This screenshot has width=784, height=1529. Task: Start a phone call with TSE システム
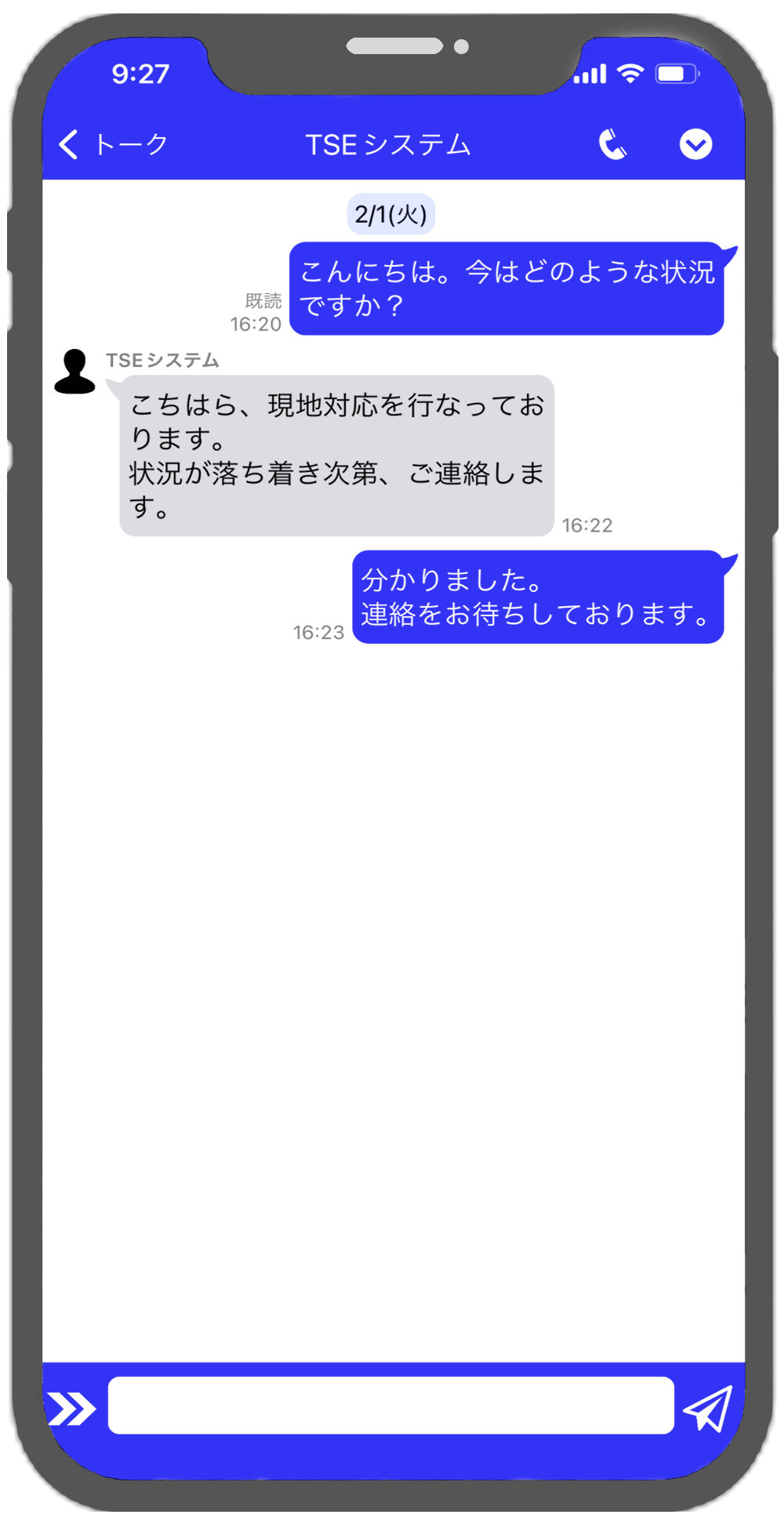pyautogui.click(x=612, y=144)
